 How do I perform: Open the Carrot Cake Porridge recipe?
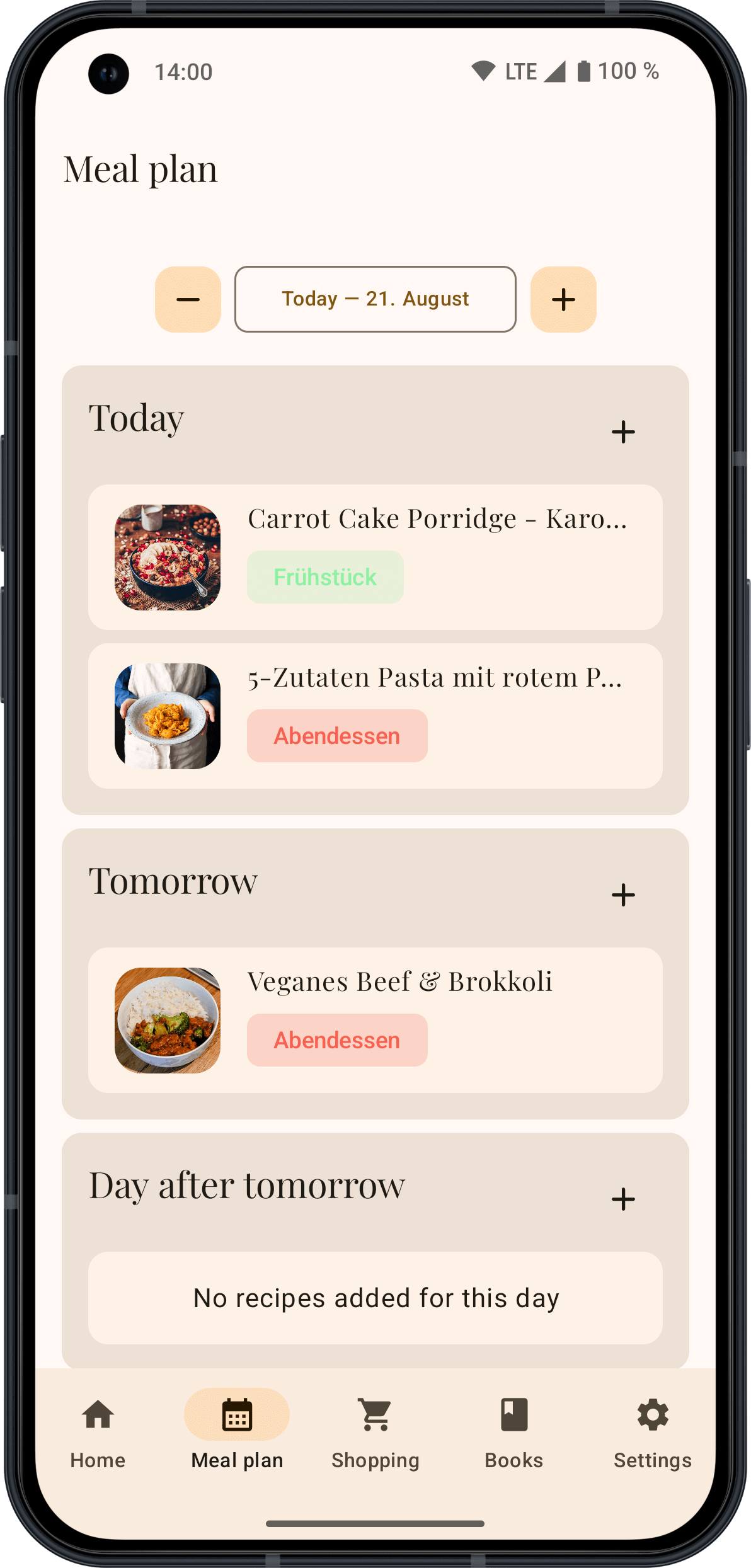(x=375, y=557)
